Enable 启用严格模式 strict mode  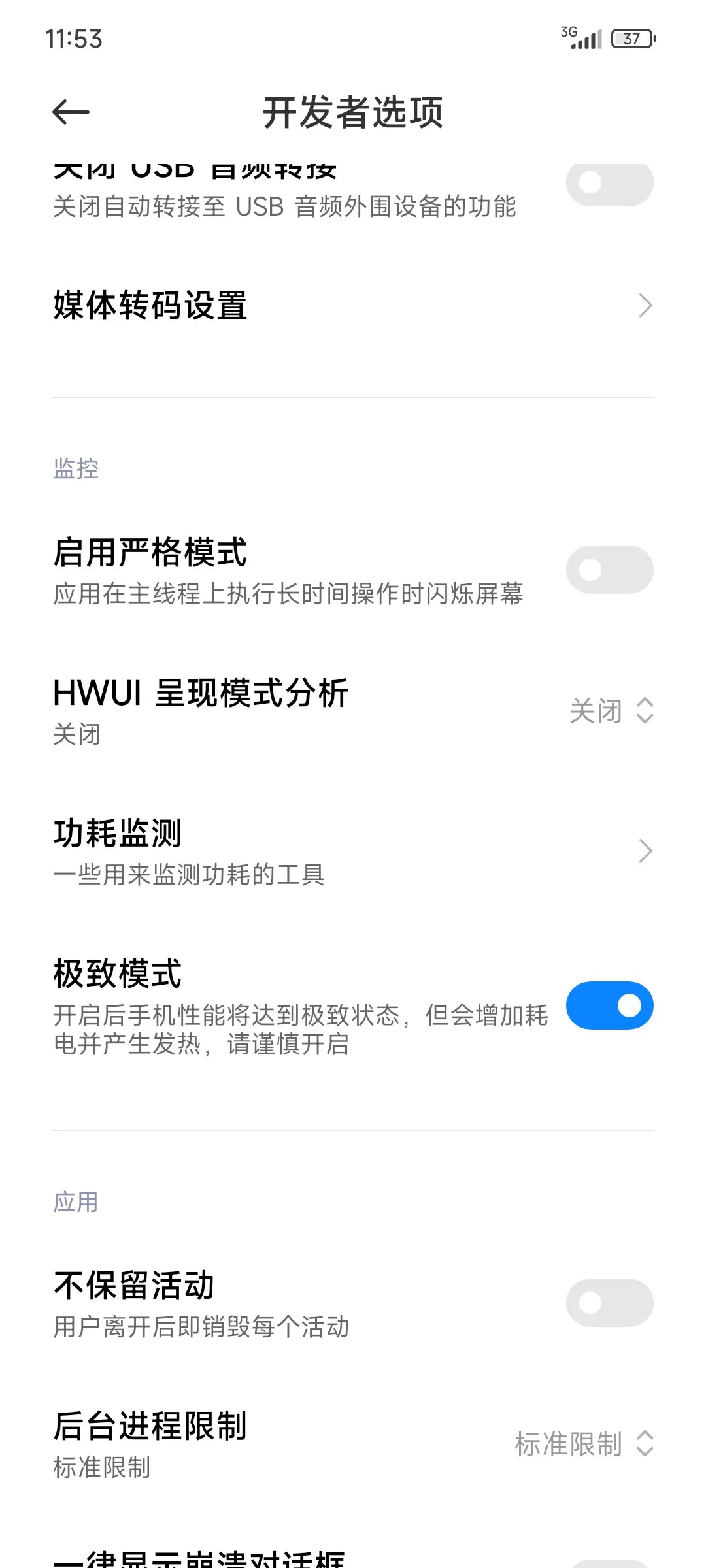point(609,570)
